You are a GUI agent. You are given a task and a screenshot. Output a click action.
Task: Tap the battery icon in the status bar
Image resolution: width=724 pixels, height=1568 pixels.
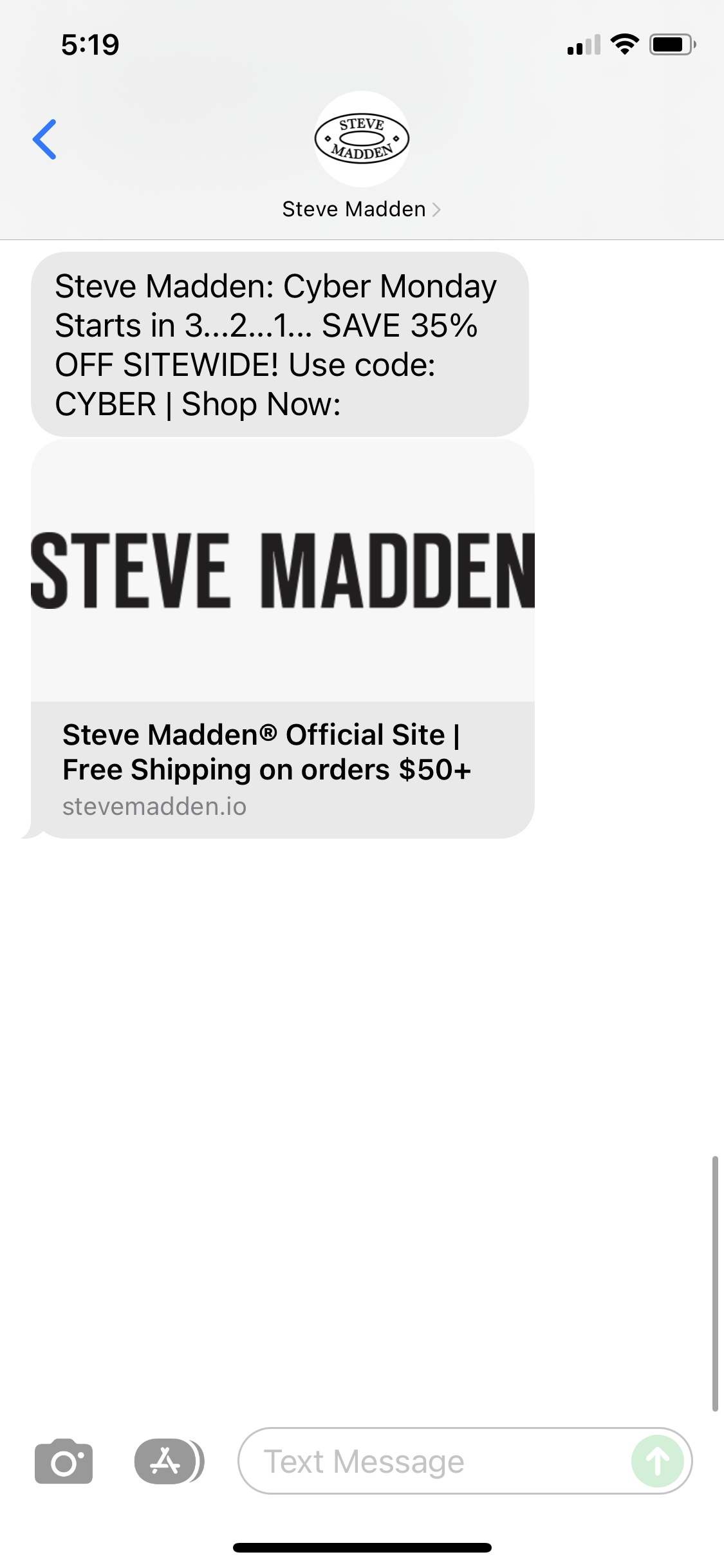[671, 44]
